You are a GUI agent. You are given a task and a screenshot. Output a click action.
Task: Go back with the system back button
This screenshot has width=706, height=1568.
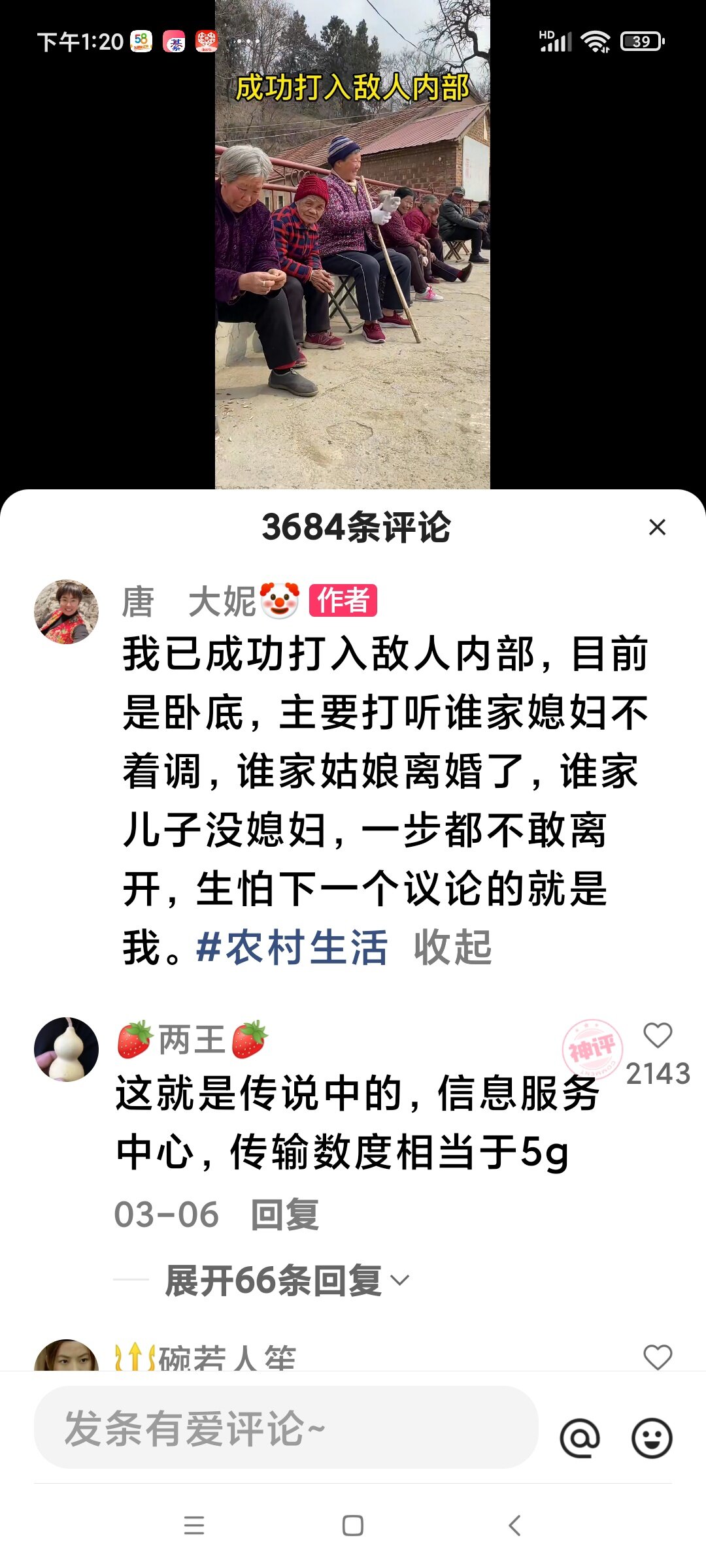pos(514,1526)
